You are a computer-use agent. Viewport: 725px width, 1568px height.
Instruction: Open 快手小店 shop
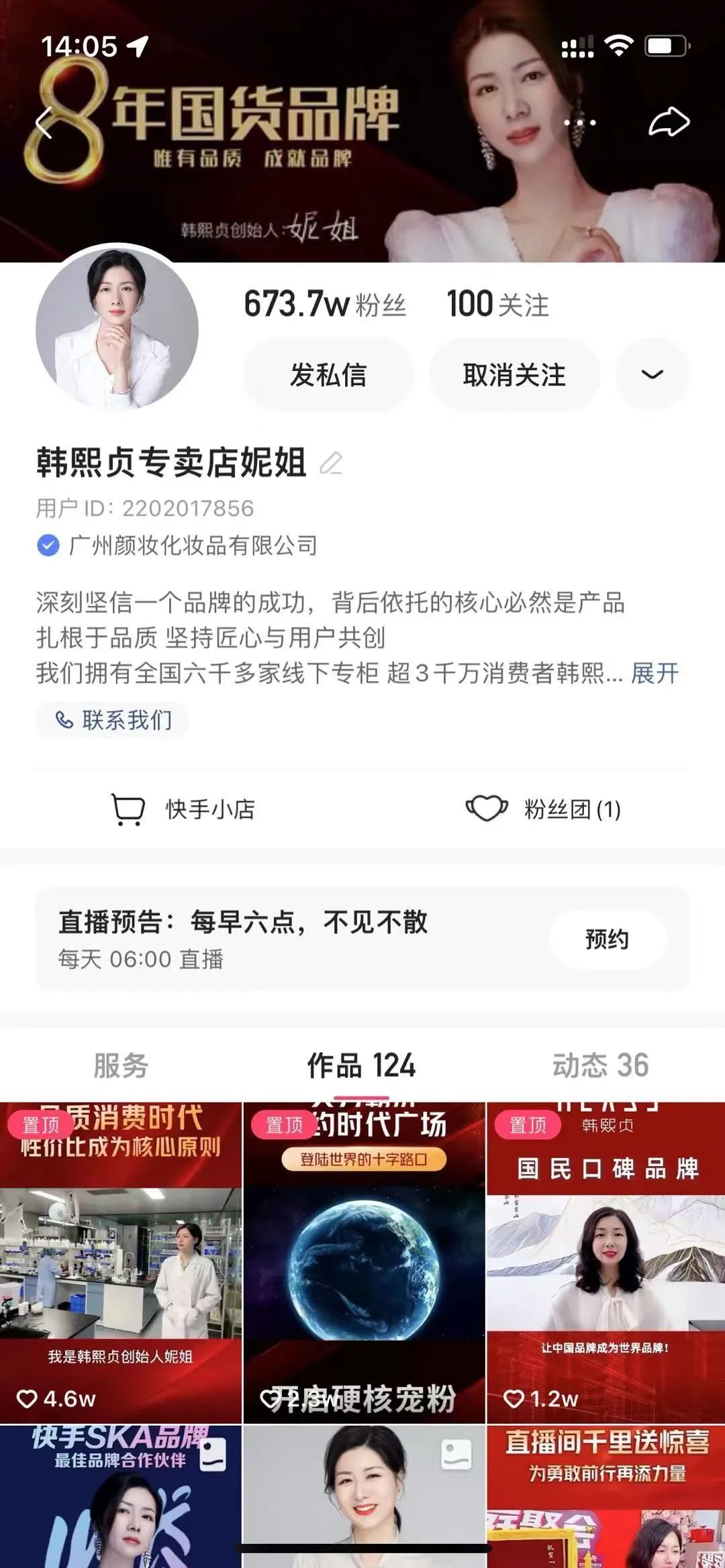[183, 809]
